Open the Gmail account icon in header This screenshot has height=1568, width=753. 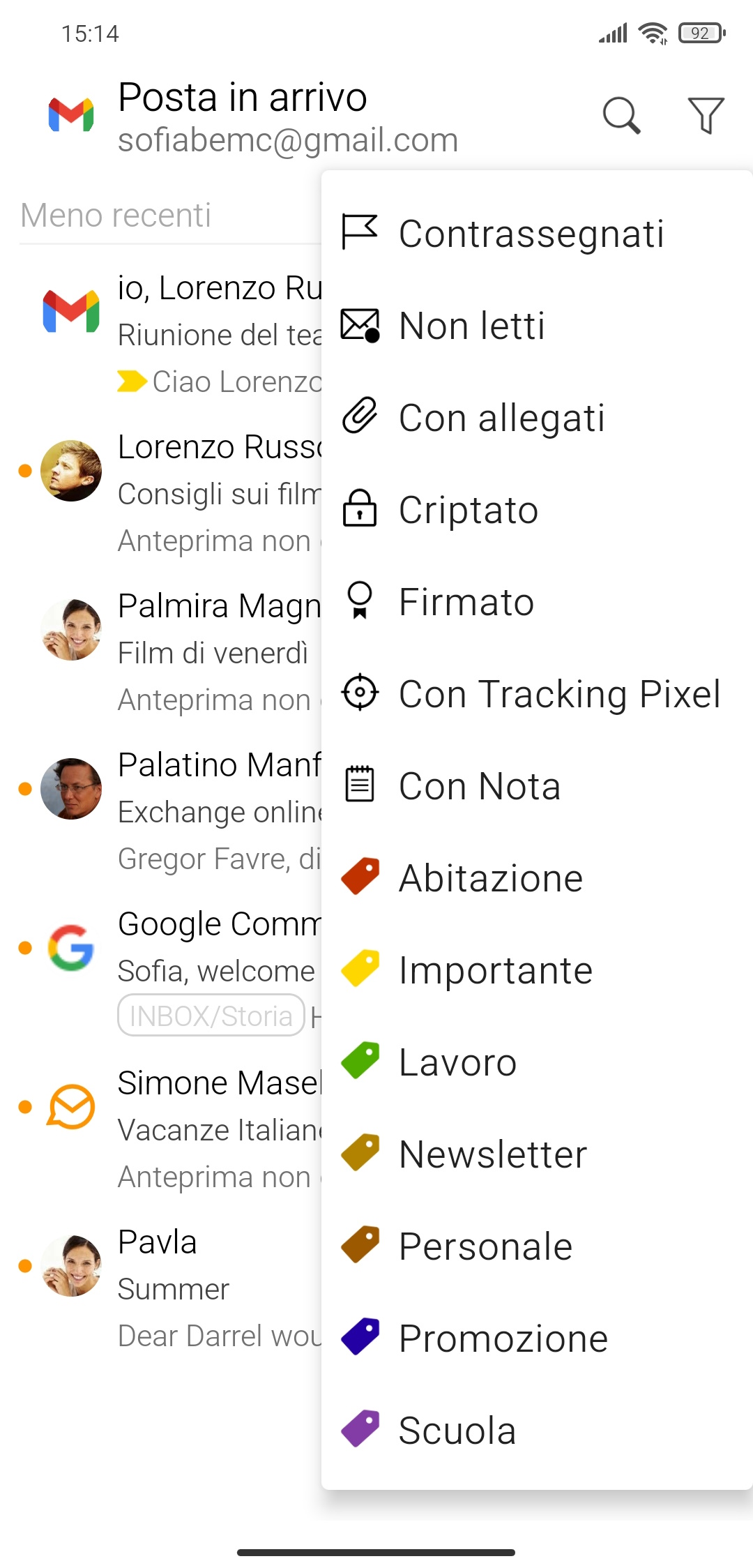tap(71, 115)
